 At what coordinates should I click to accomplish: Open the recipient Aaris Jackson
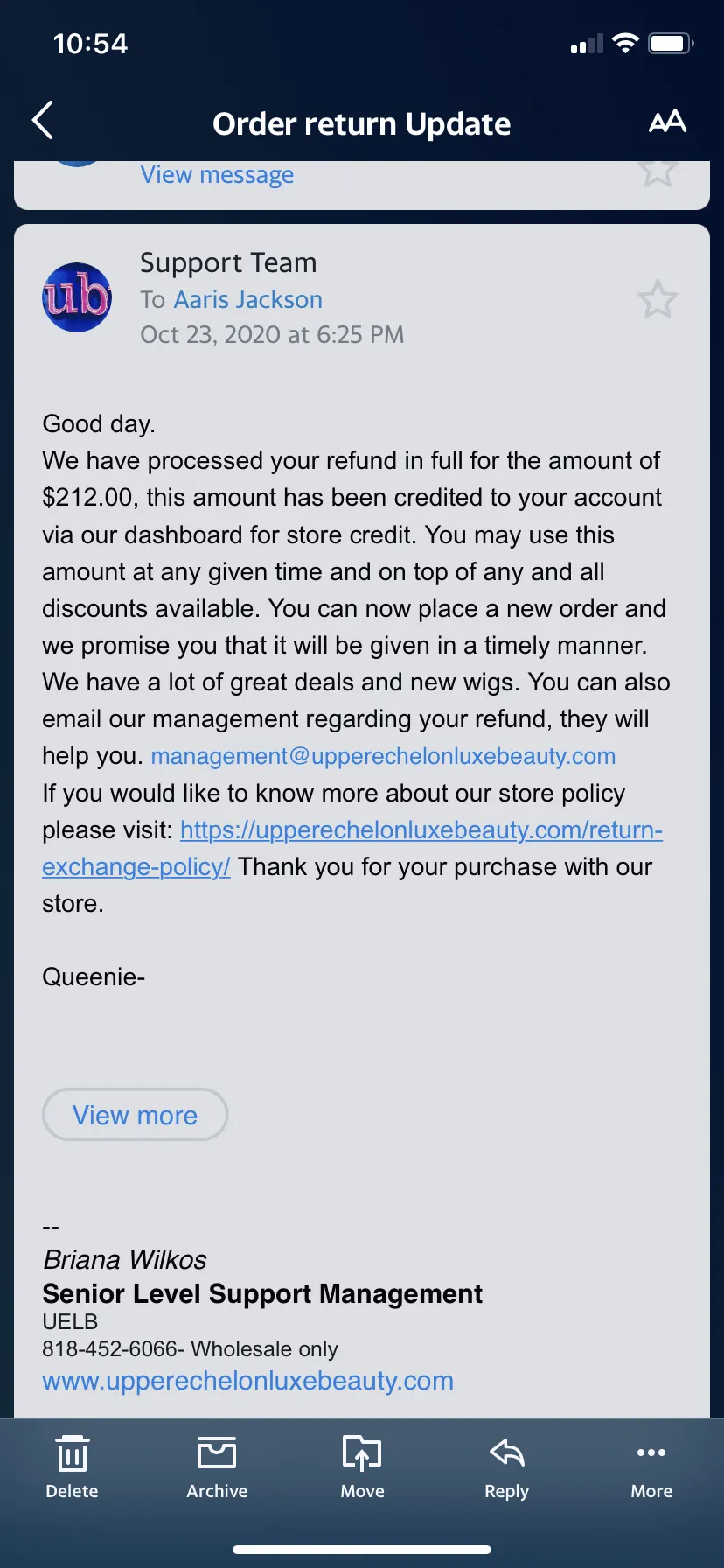(x=248, y=299)
